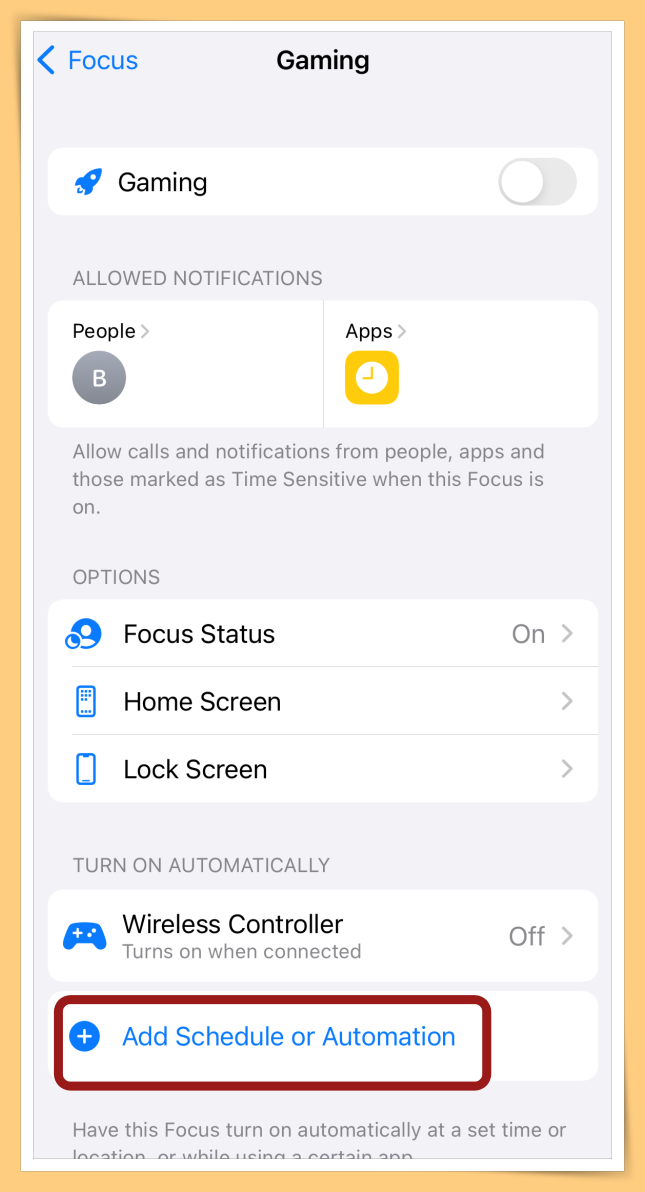
Task: Open Wireless Controller automation settings
Action: [x=322, y=936]
